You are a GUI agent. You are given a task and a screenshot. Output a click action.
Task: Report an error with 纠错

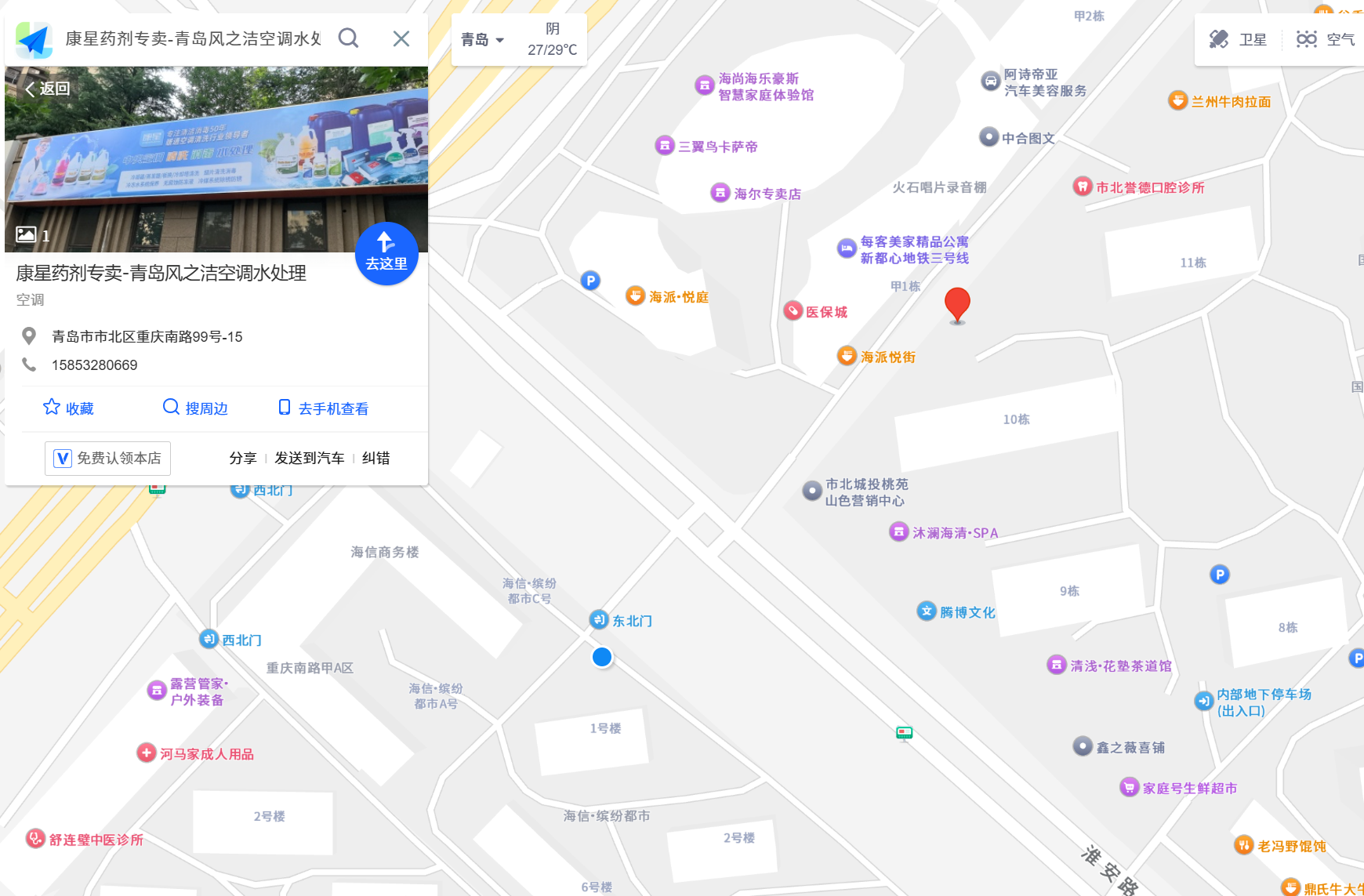click(x=375, y=459)
